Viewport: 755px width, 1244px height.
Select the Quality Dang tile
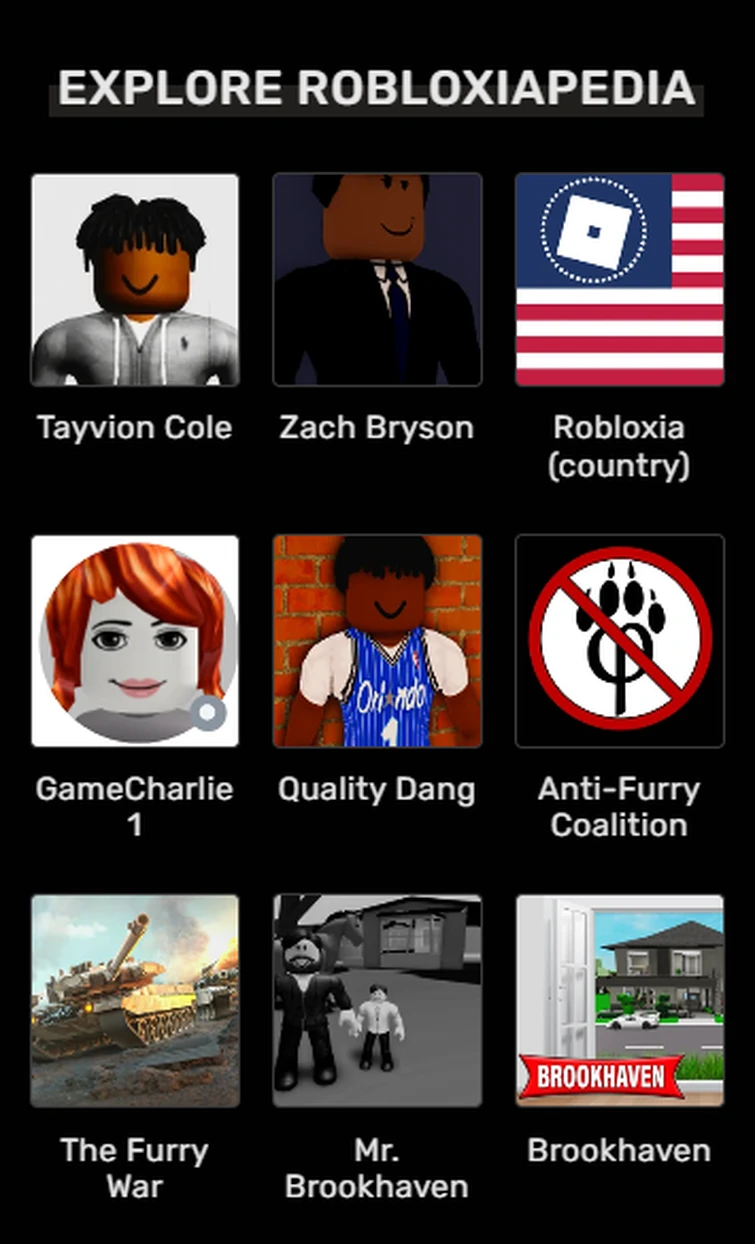click(x=377, y=641)
